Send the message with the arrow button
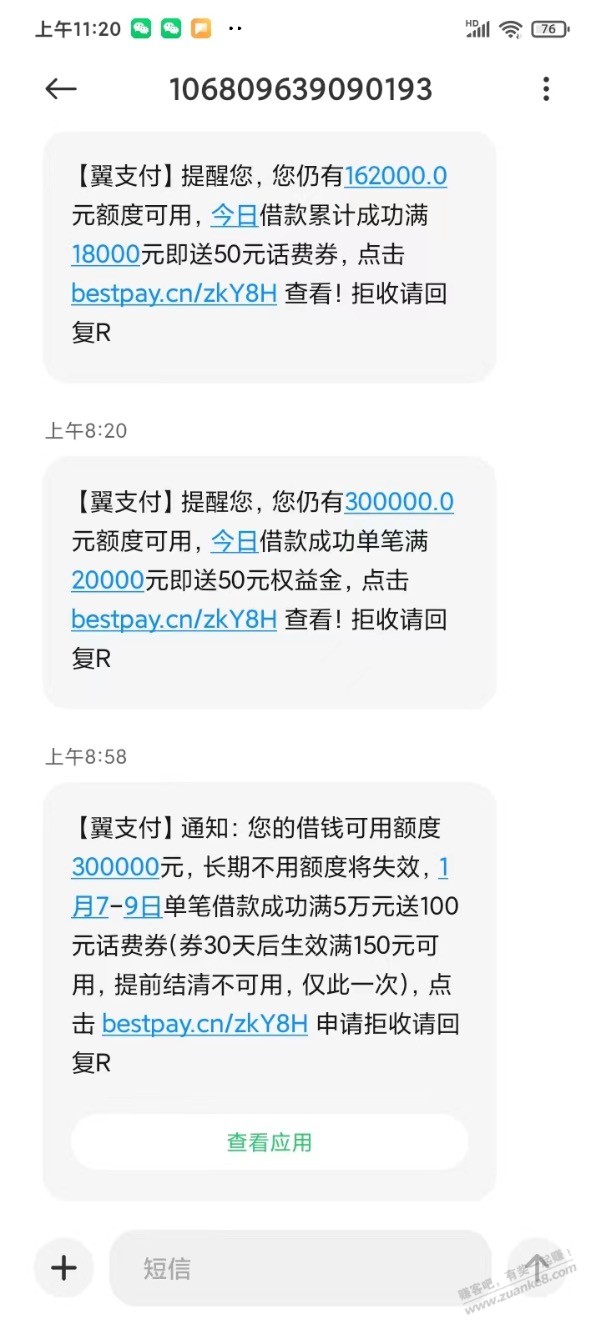The width and height of the screenshot is (601, 1334). point(536,1268)
